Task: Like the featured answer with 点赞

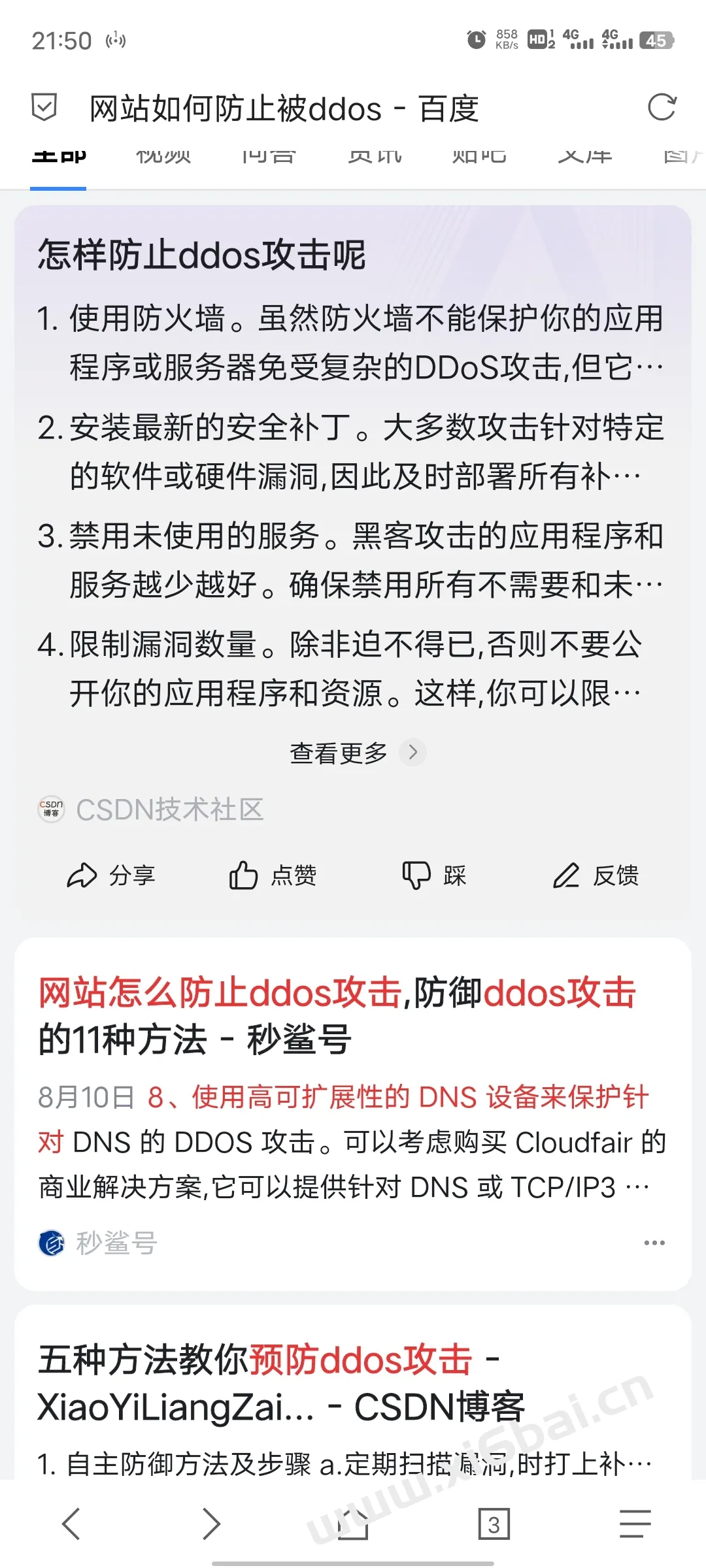Action: coord(273,875)
